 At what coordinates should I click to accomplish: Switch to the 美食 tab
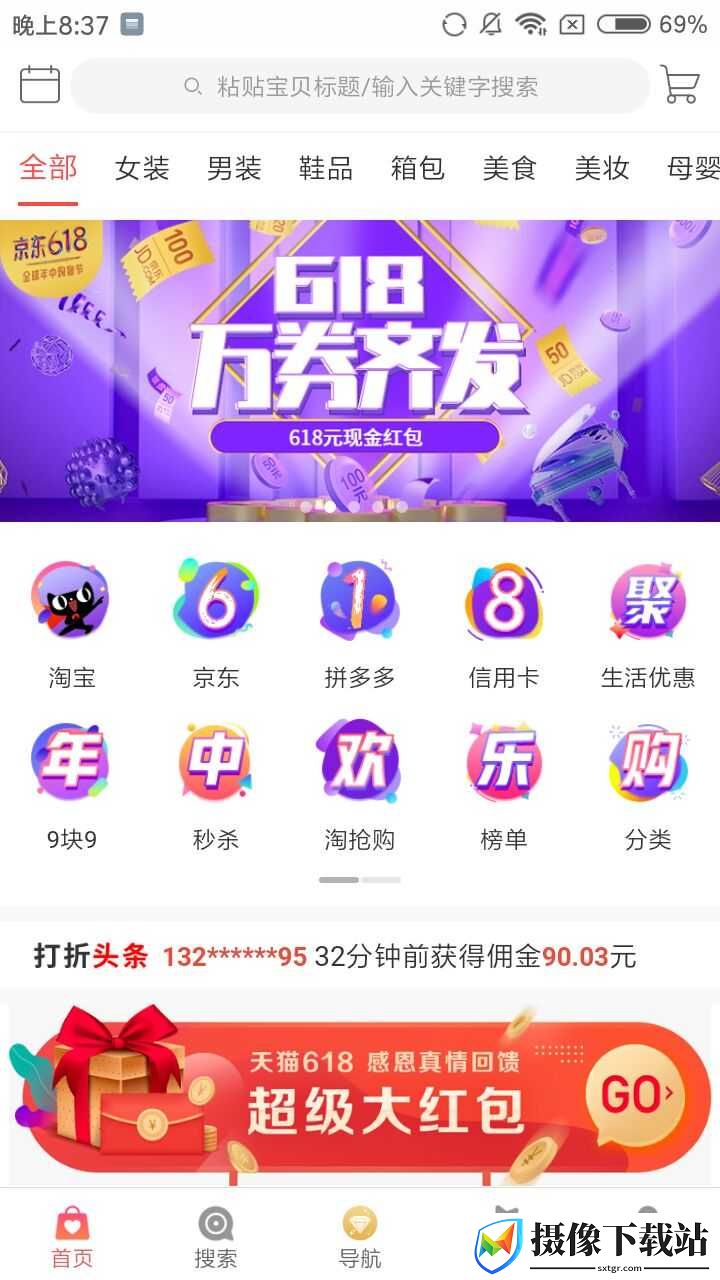pos(510,168)
